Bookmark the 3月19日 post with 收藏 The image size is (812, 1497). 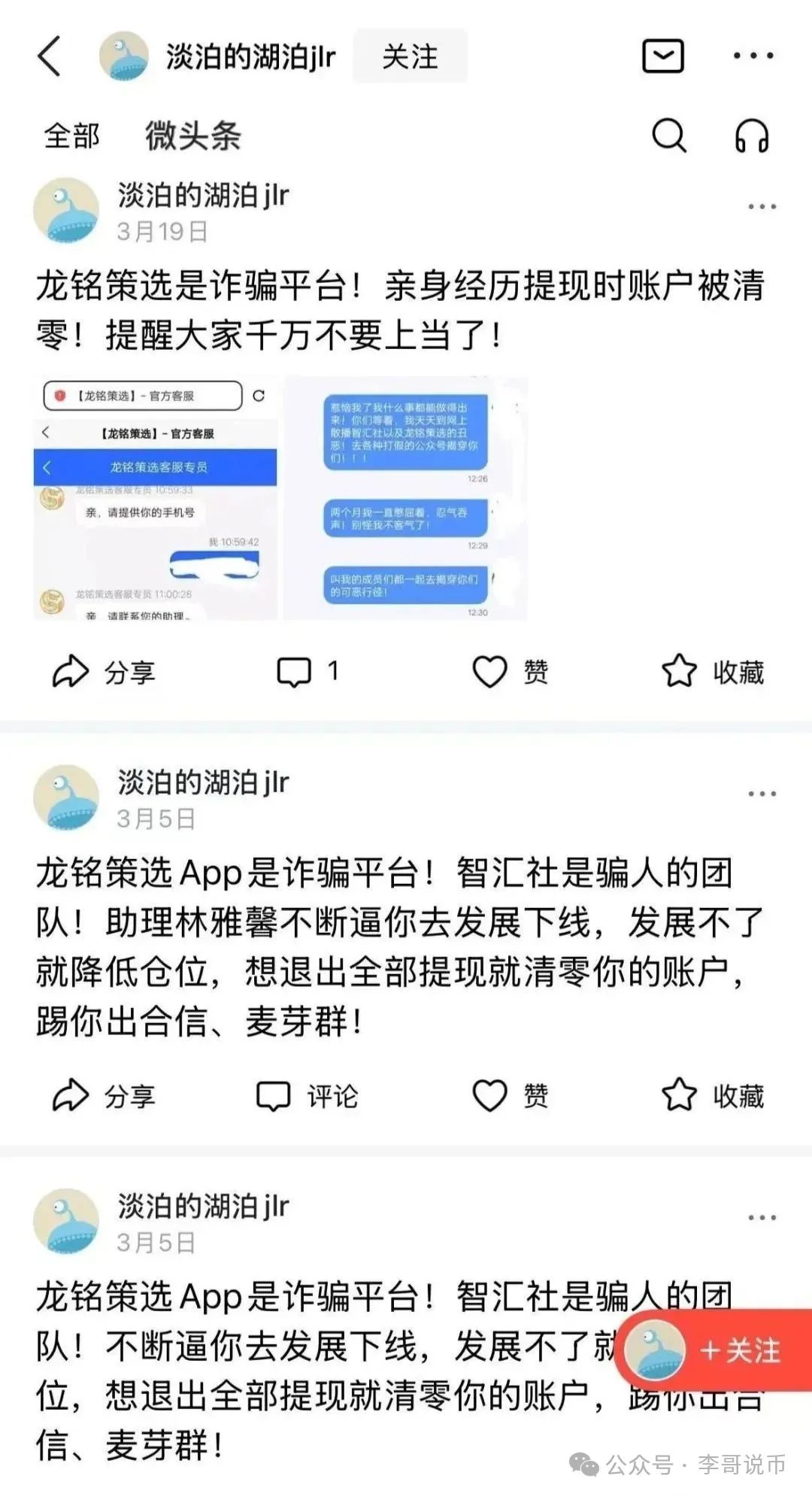(712, 672)
